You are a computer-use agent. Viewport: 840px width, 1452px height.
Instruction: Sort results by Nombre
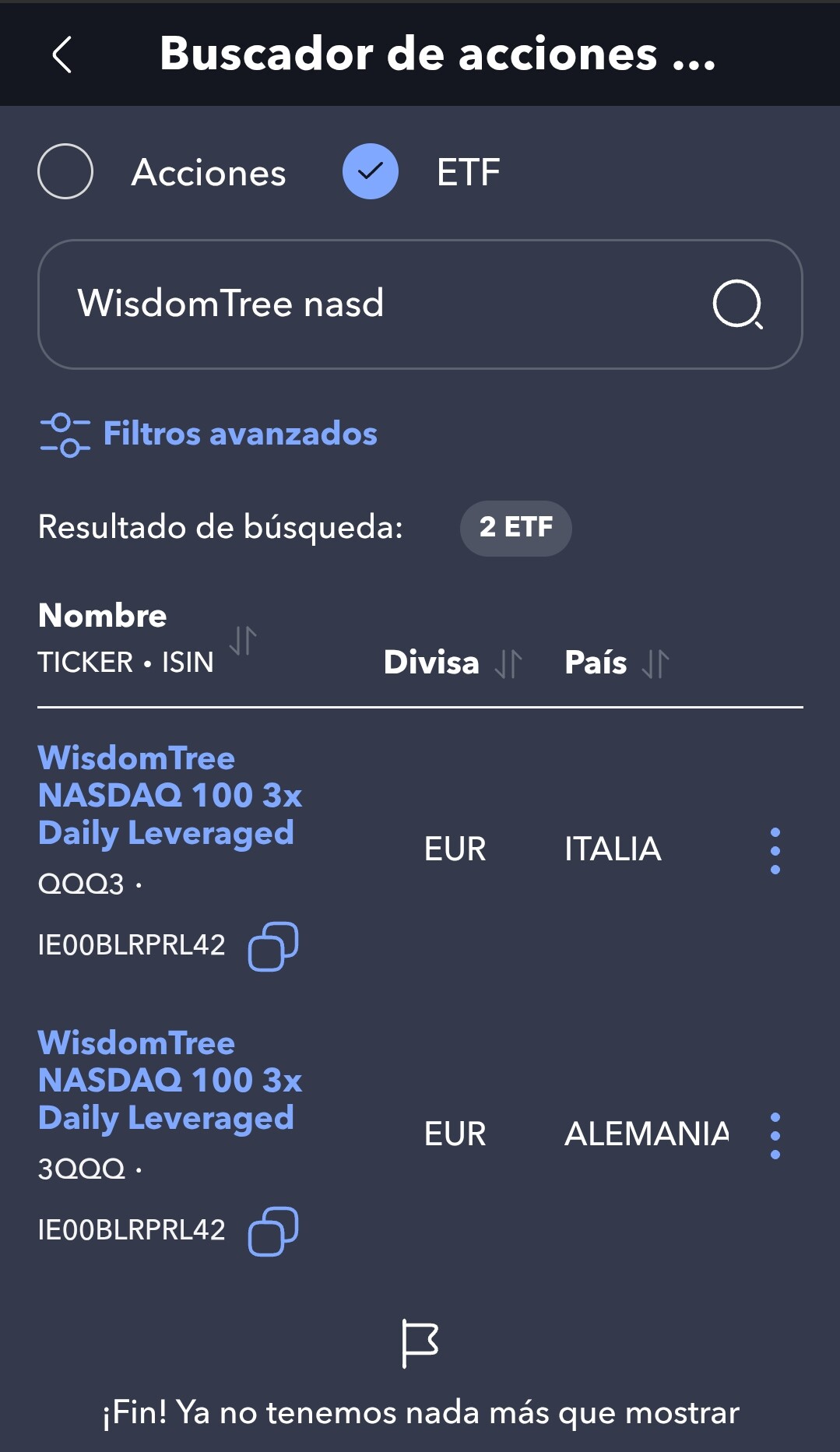coord(243,641)
